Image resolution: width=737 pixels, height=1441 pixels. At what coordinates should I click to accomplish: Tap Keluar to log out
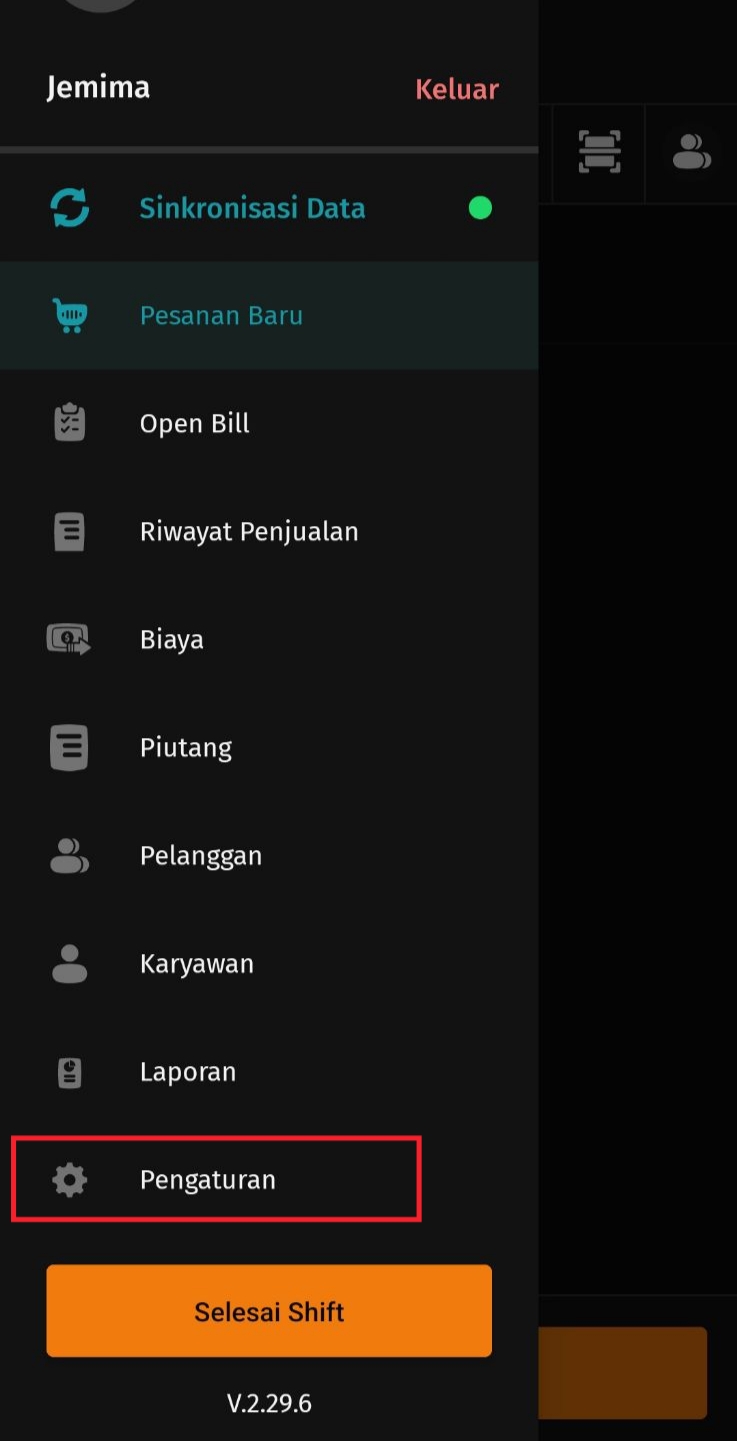pyautogui.click(x=457, y=89)
